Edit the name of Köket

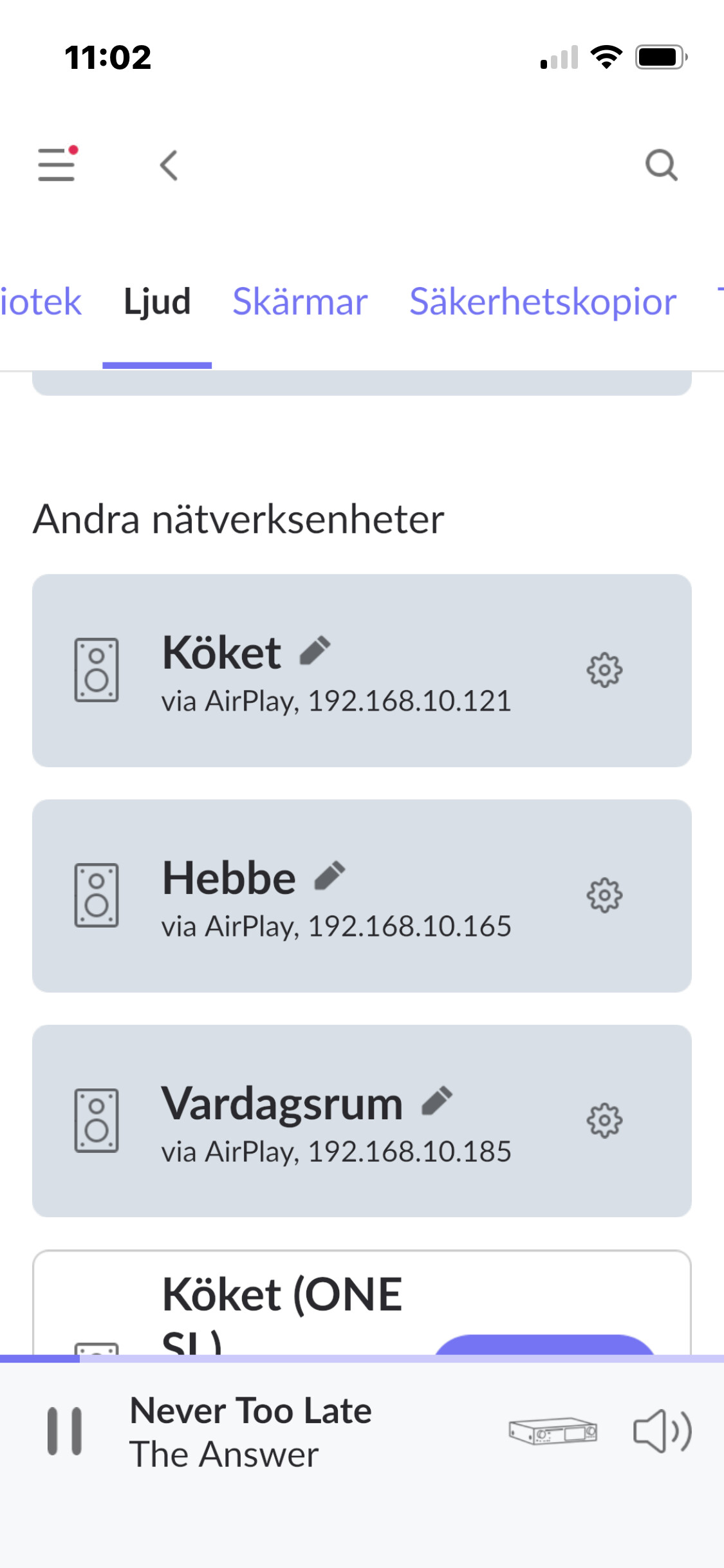[x=315, y=650]
